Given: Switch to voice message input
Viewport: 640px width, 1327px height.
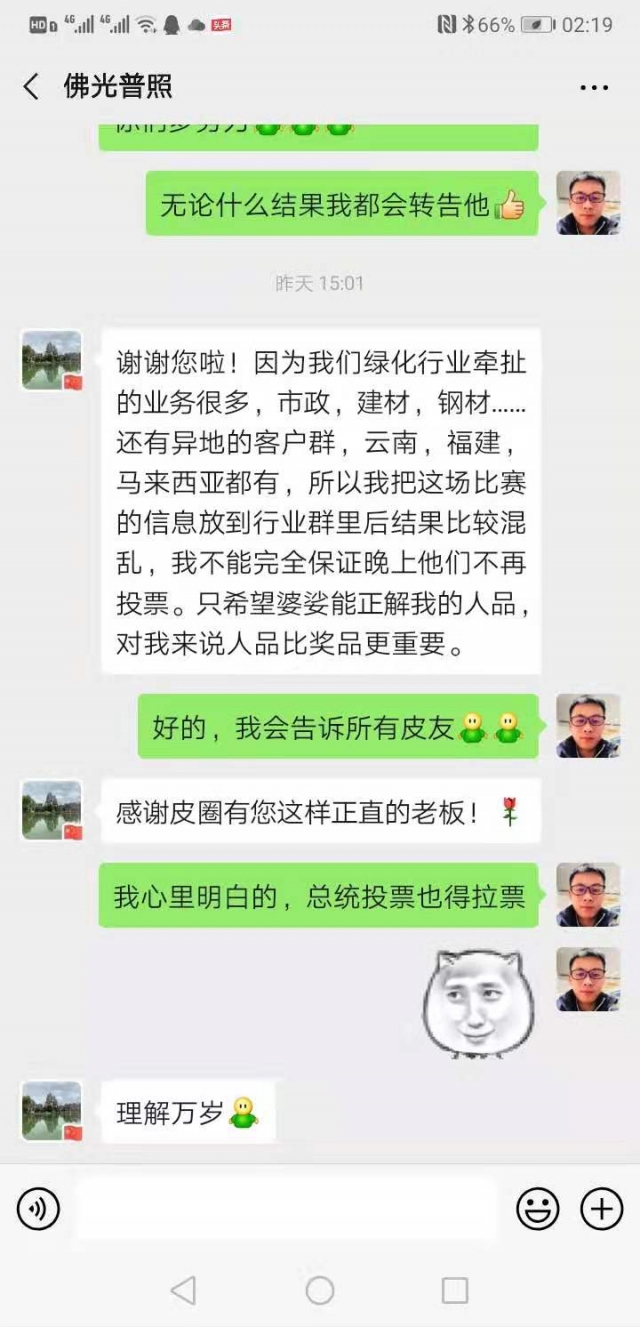Looking at the screenshot, I should (x=38, y=1209).
